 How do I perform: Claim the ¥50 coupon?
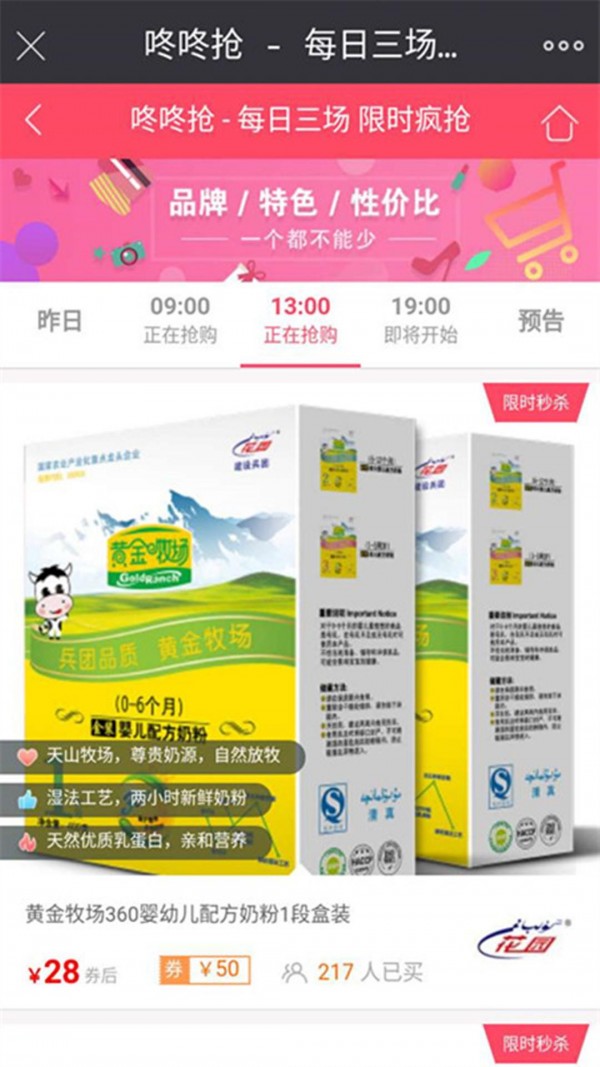(205, 970)
